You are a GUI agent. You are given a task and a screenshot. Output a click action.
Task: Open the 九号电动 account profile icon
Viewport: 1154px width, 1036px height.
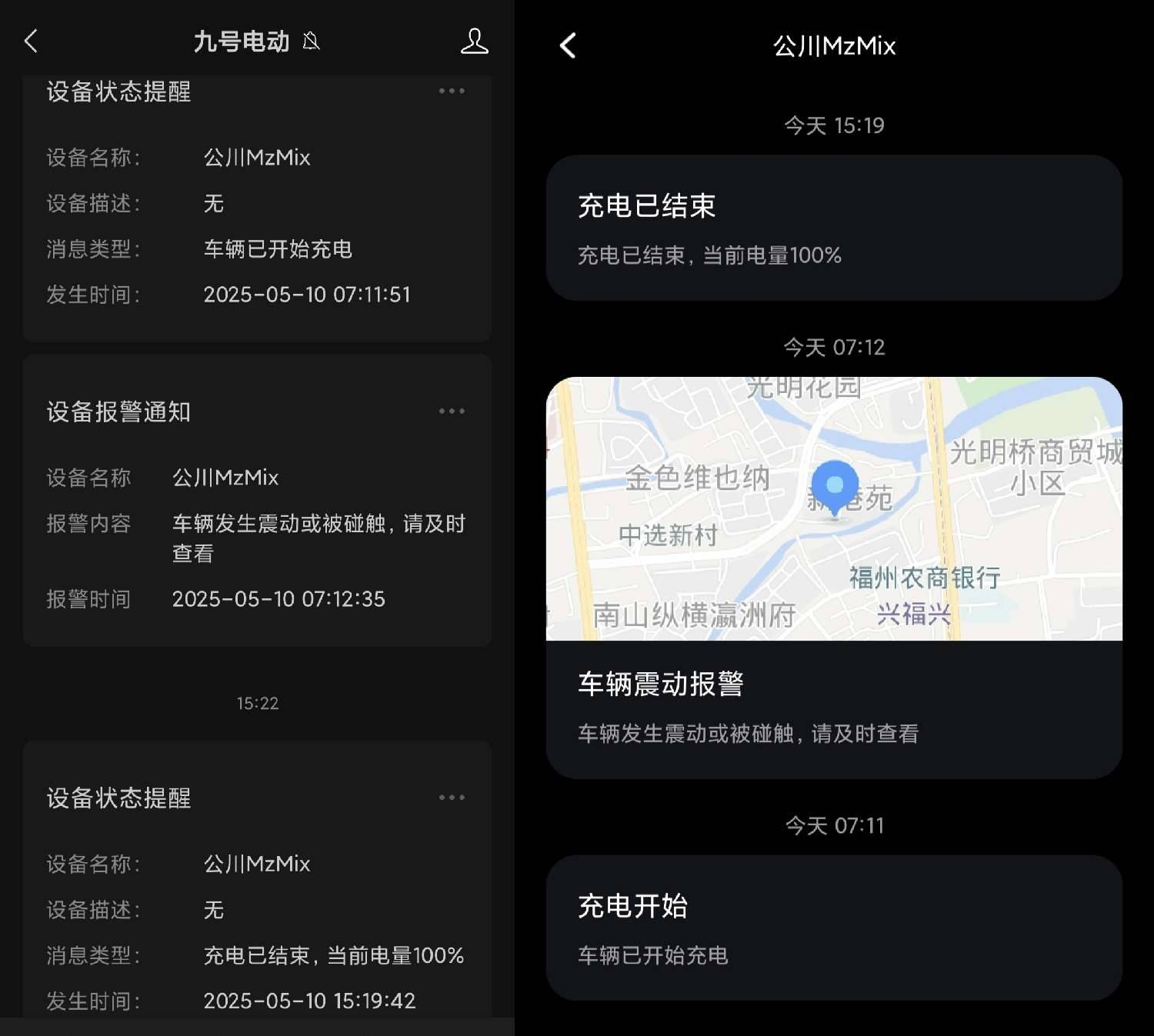tap(474, 41)
